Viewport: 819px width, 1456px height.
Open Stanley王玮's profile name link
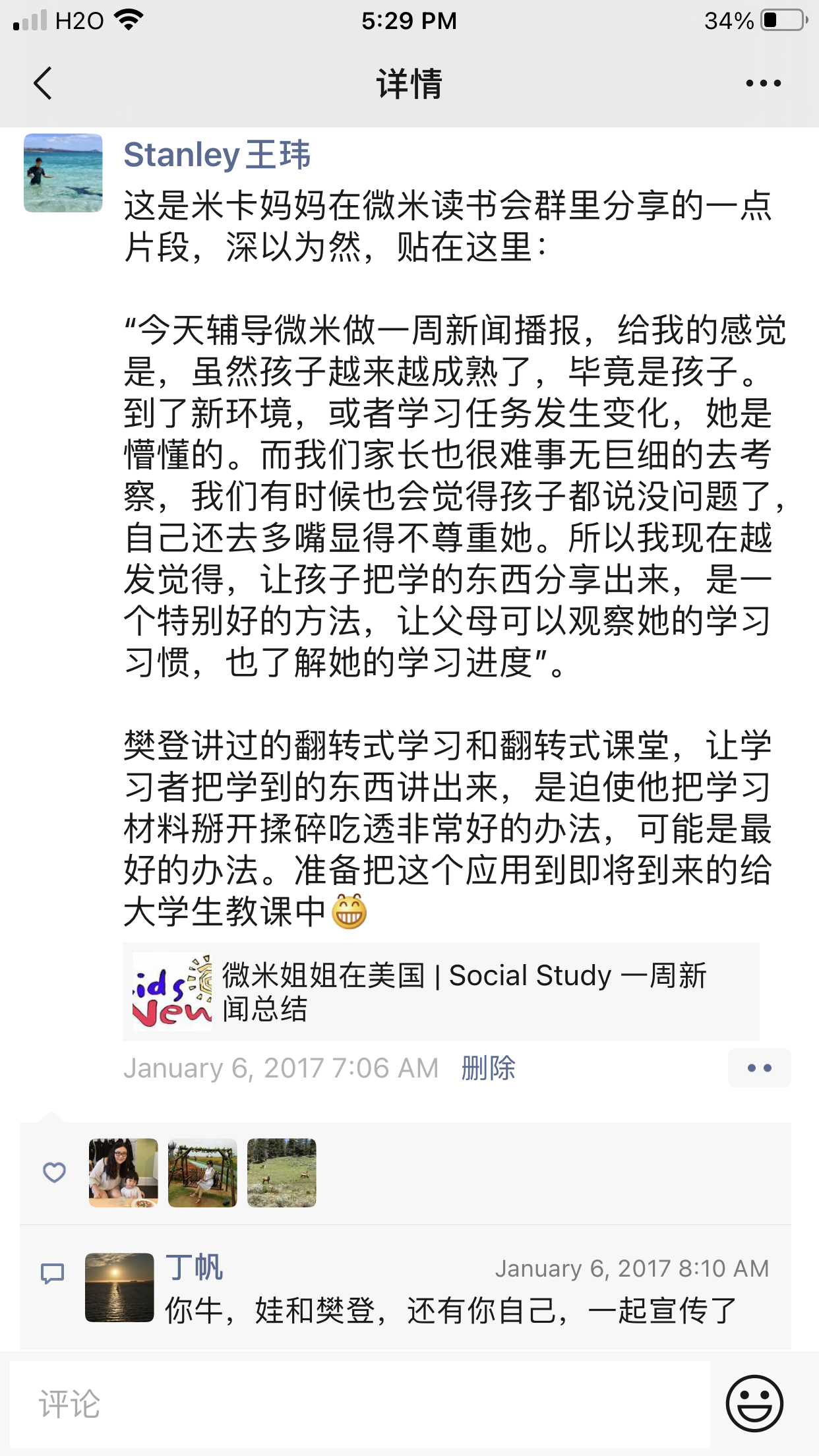click(217, 156)
